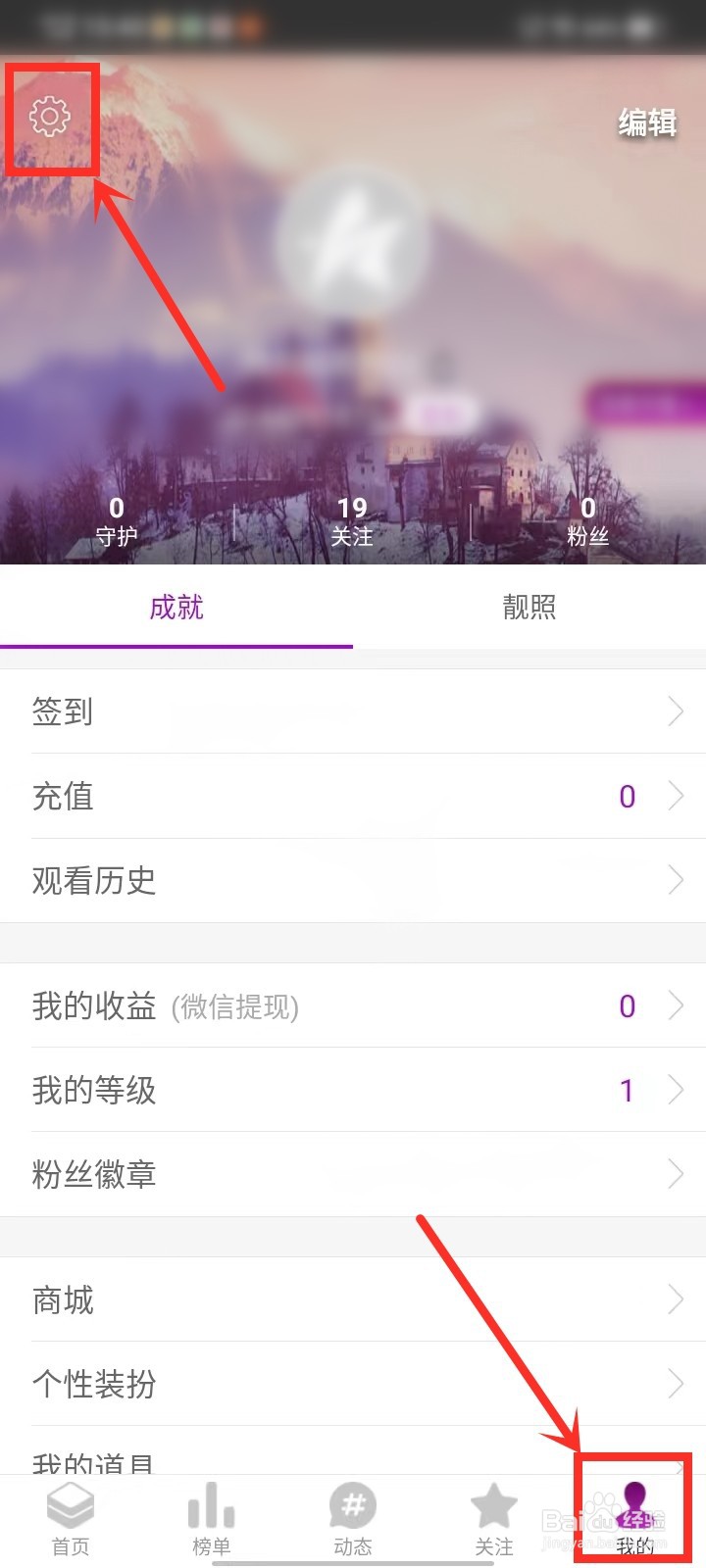Image resolution: width=706 pixels, height=1568 pixels.
Task: Open settings via the gear icon
Action: pos(50,118)
